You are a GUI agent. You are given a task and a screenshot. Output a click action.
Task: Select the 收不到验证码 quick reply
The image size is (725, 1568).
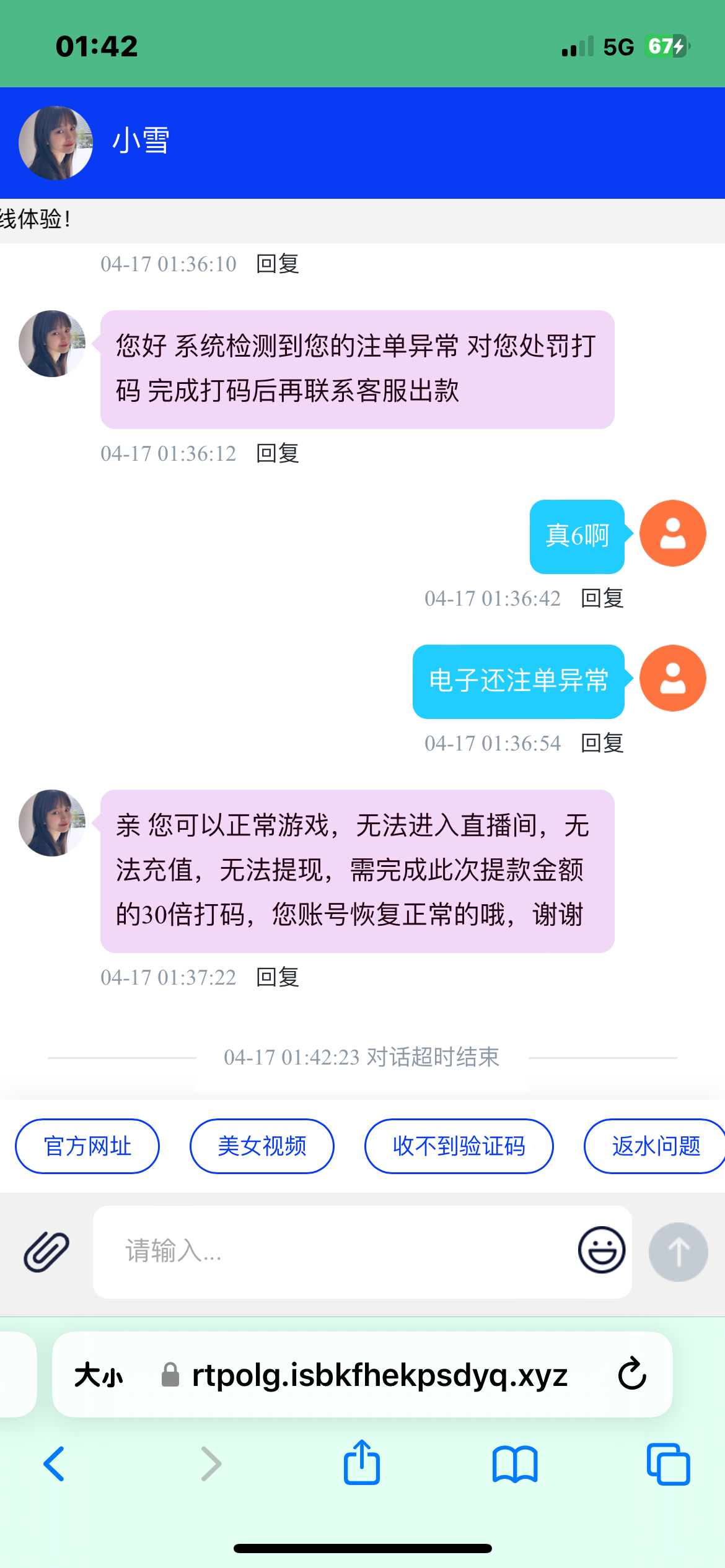459,1146
